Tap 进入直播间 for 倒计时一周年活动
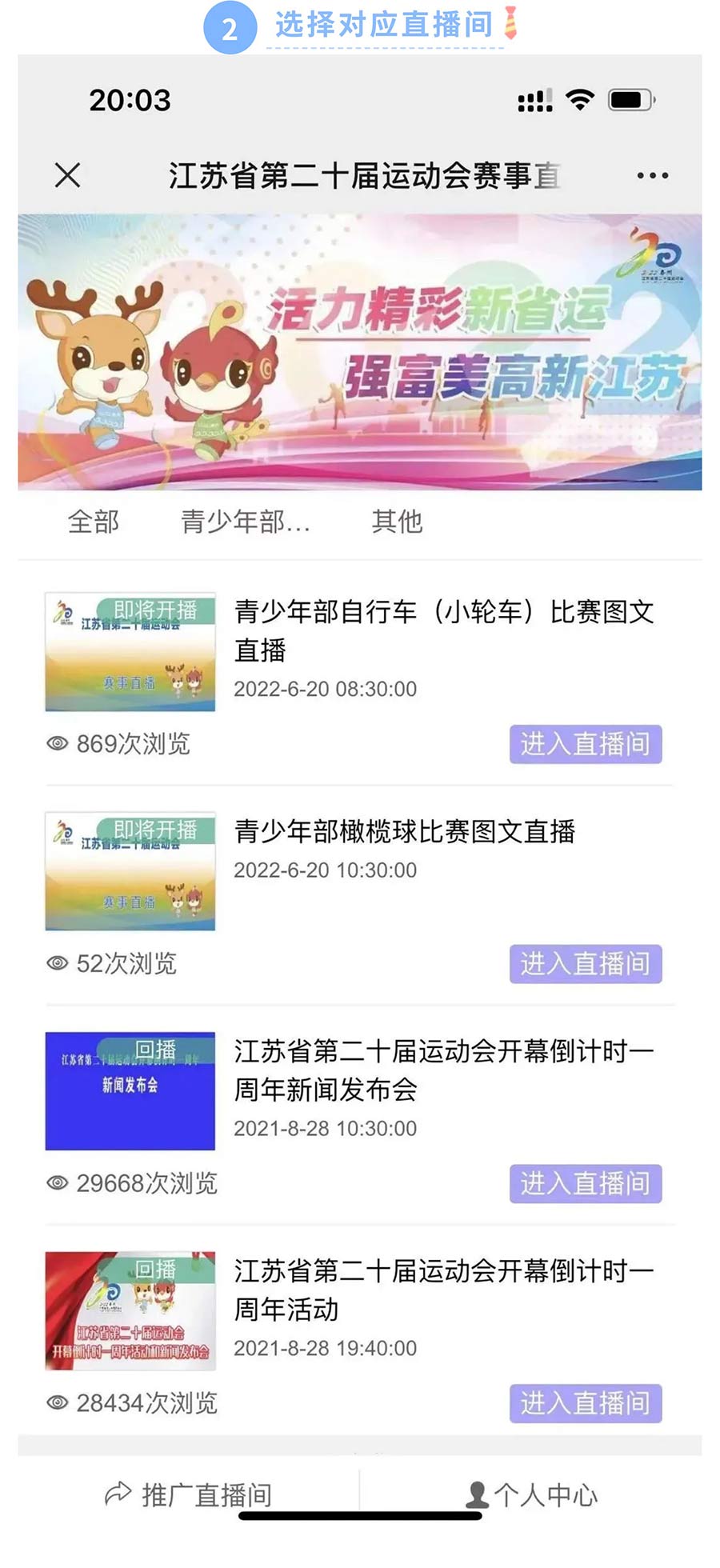Viewport: 720px width, 1568px height. click(585, 1402)
